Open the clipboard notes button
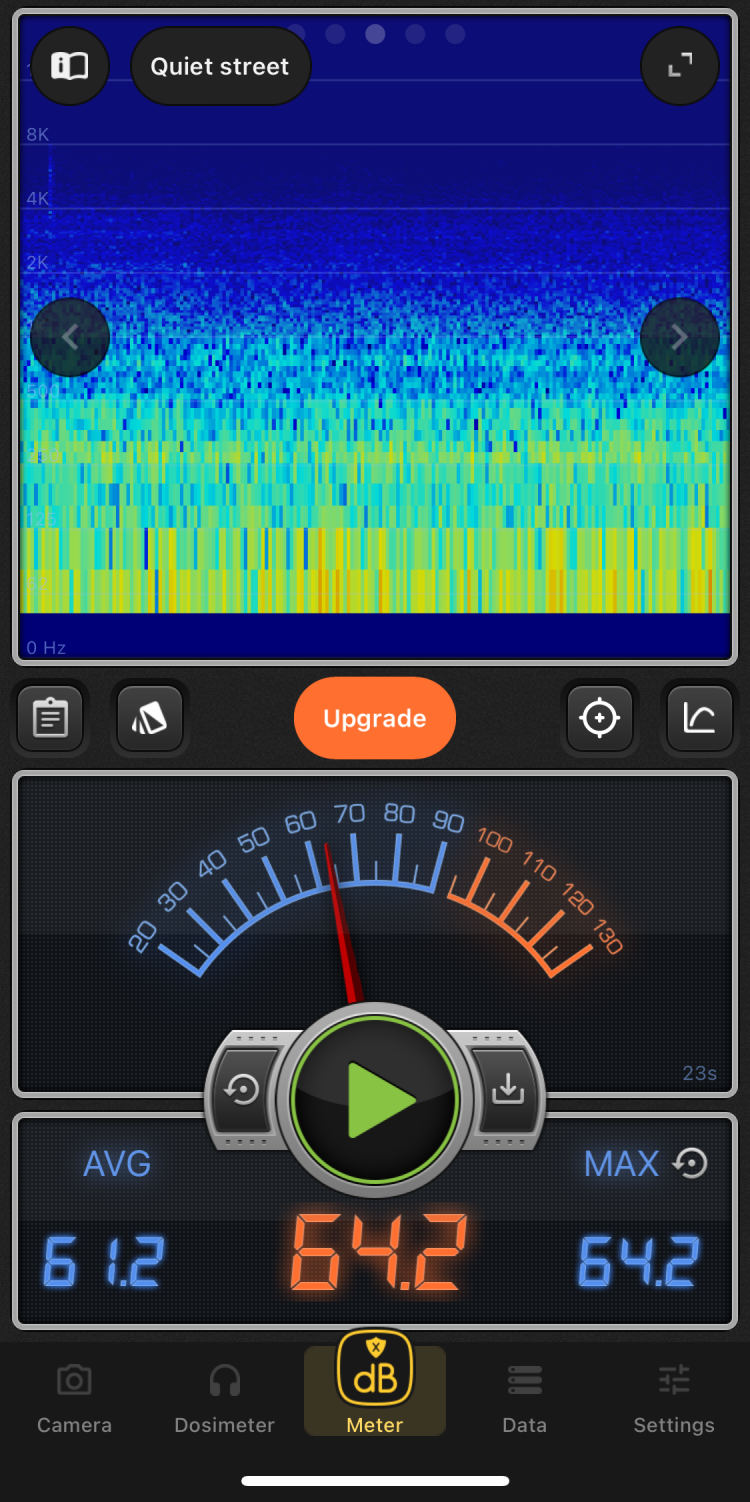The height and width of the screenshot is (1502, 750). tap(50, 718)
